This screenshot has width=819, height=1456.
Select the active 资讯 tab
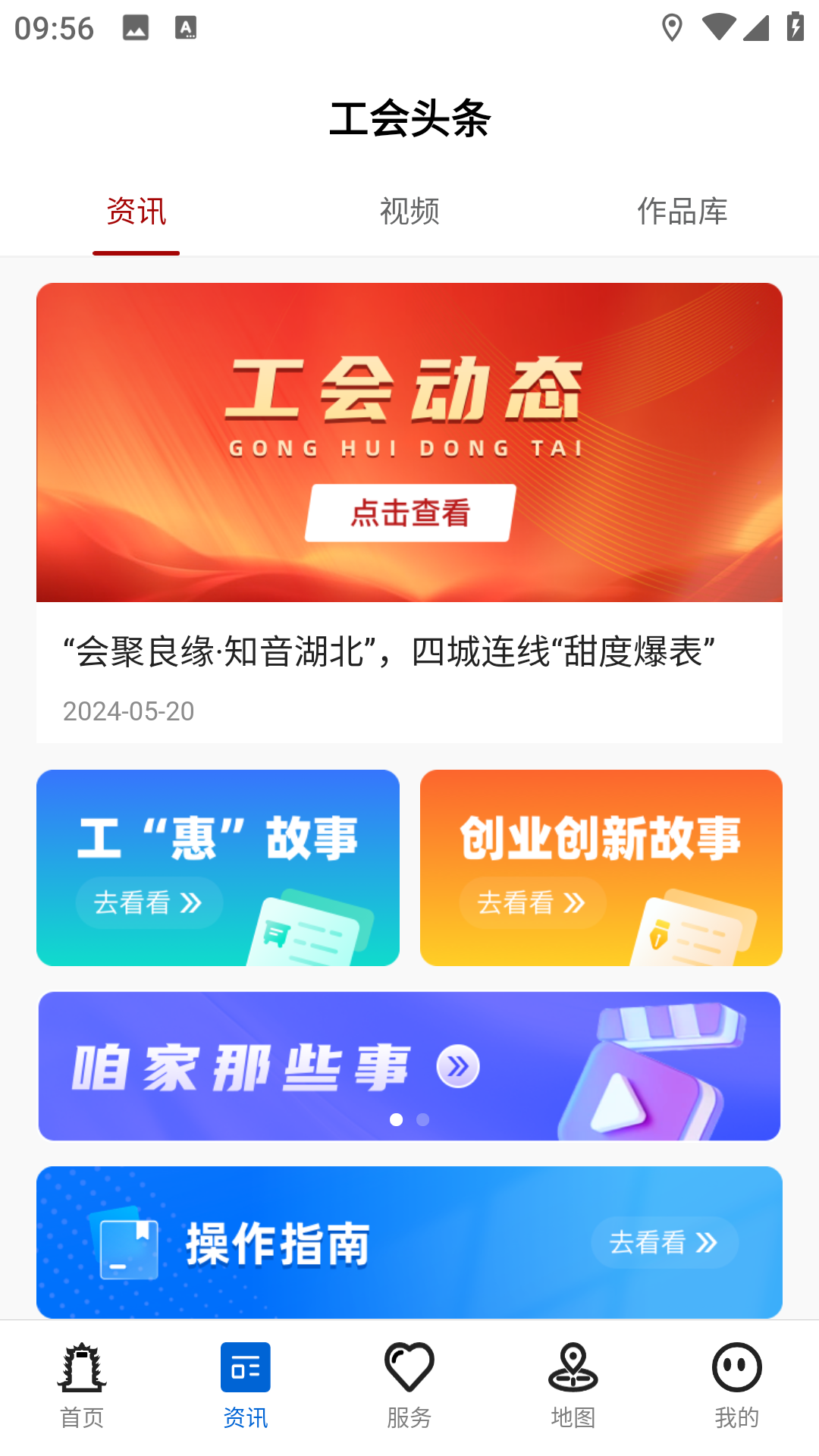pyautogui.click(x=136, y=213)
